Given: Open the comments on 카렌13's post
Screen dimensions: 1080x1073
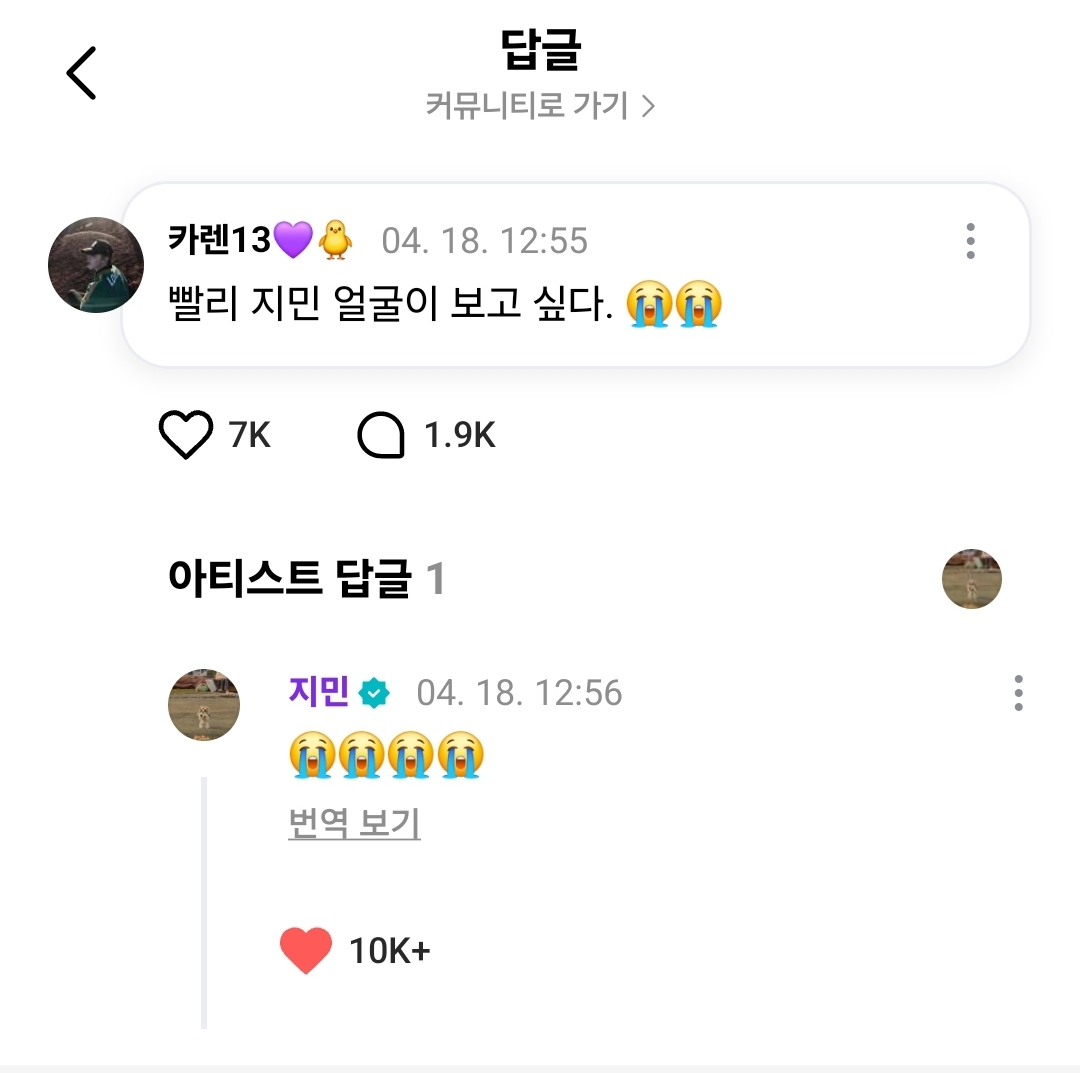Looking at the screenshot, I should [x=381, y=435].
